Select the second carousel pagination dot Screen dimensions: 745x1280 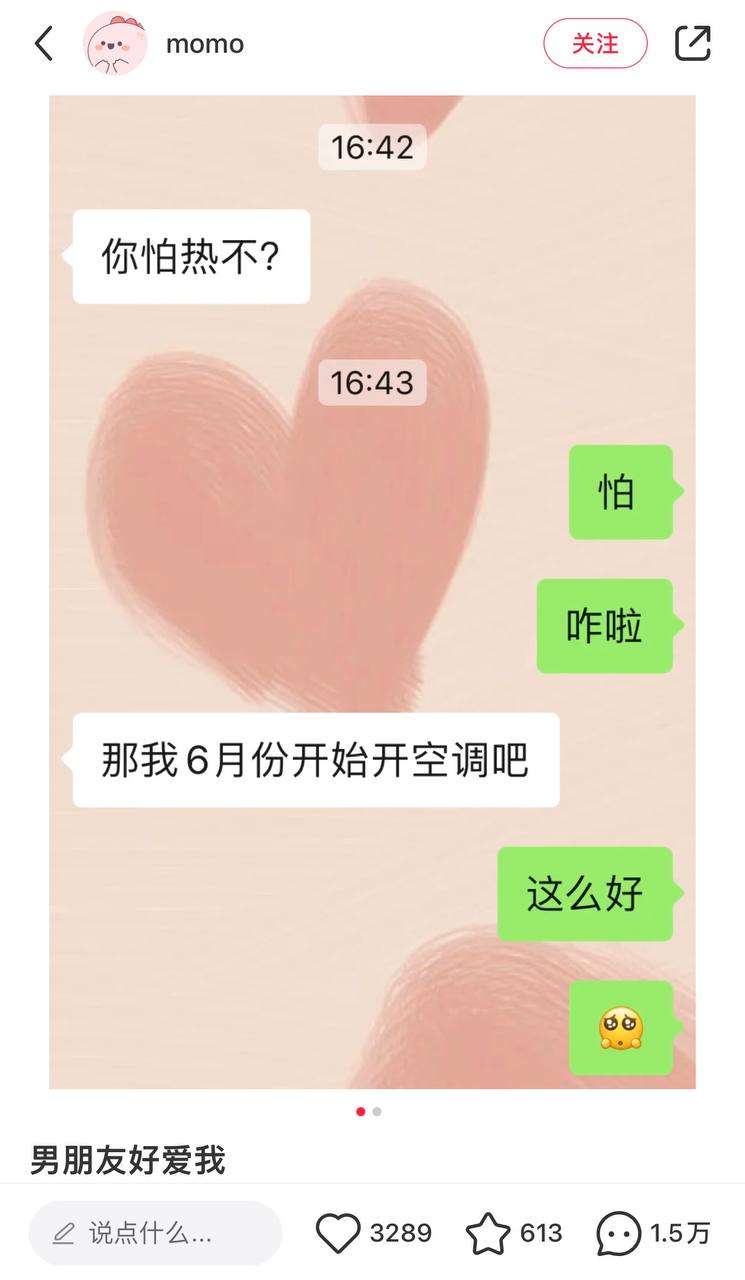click(x=376, y=1111)
